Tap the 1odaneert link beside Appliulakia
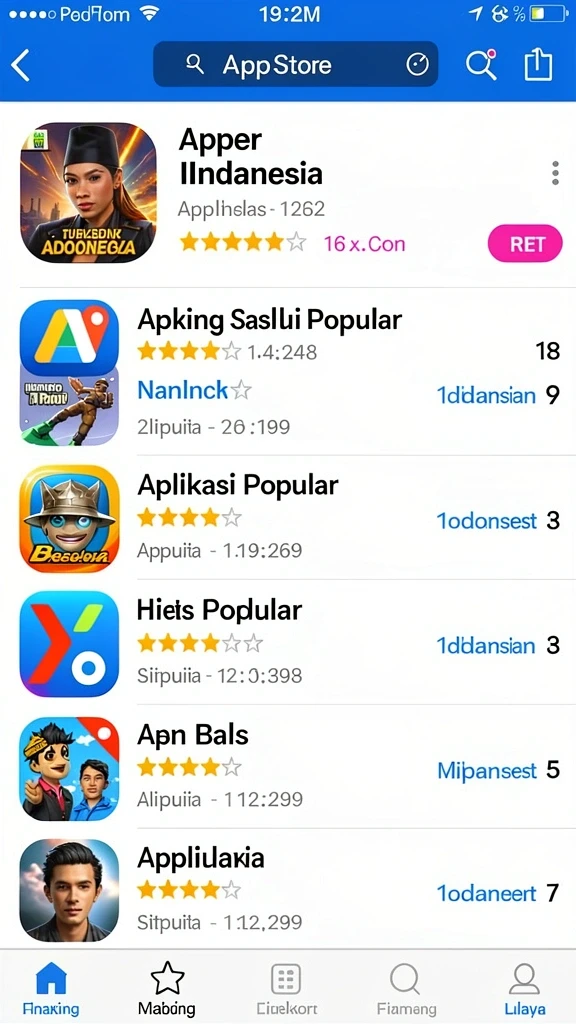 (487, 893)
